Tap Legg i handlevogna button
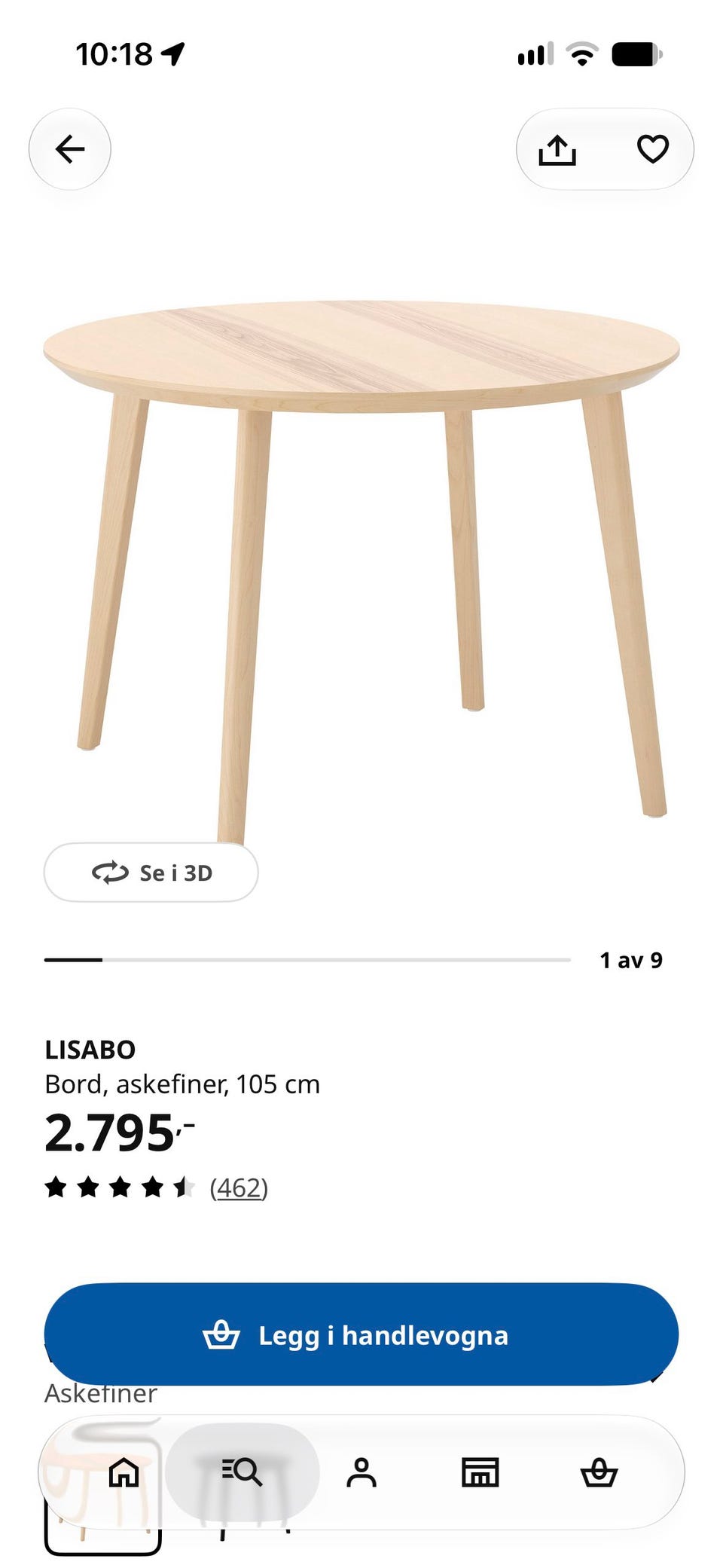Screen dimensions: 723x1568 click(361, 1334)
